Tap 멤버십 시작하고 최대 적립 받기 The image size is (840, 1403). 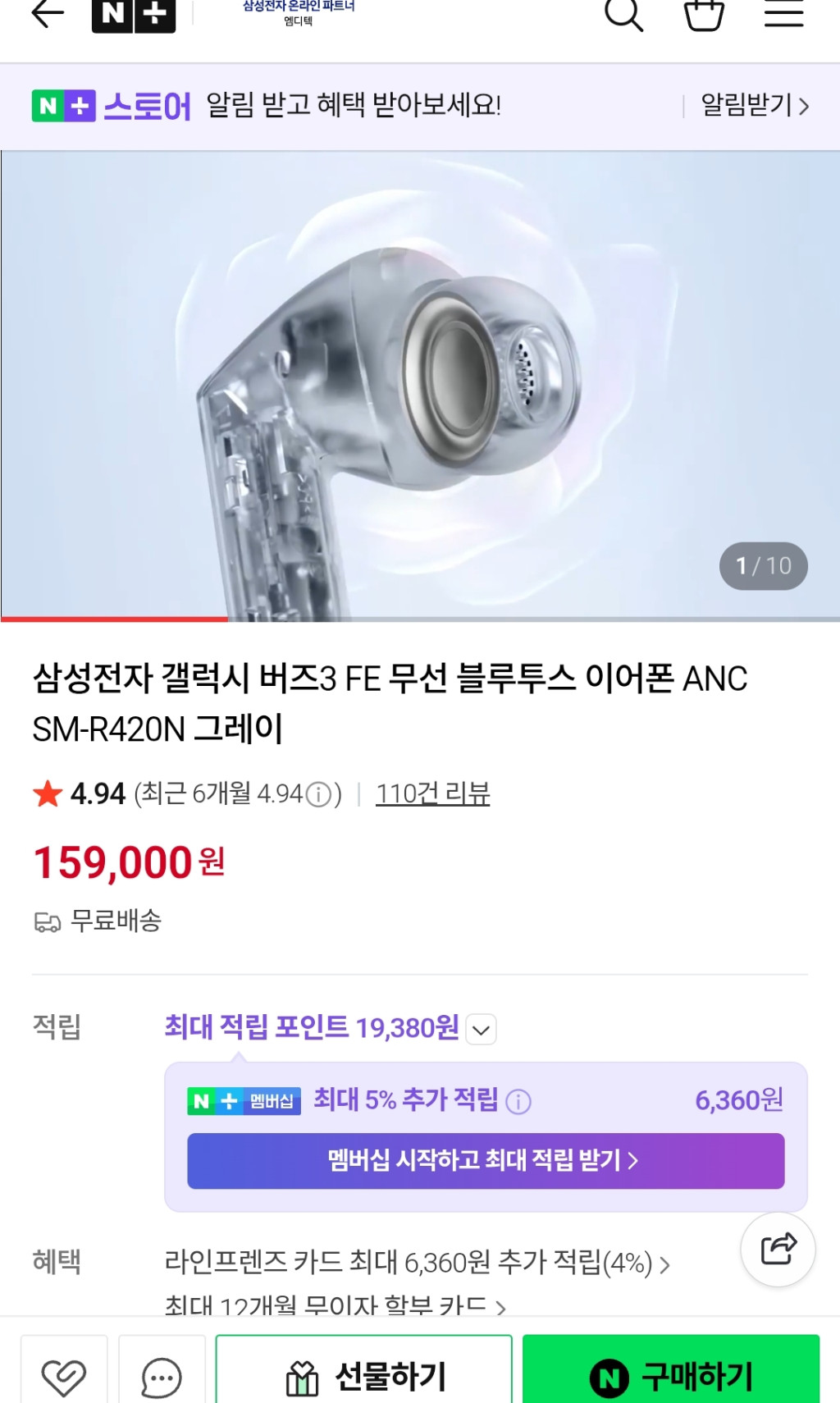[486, 1160]
